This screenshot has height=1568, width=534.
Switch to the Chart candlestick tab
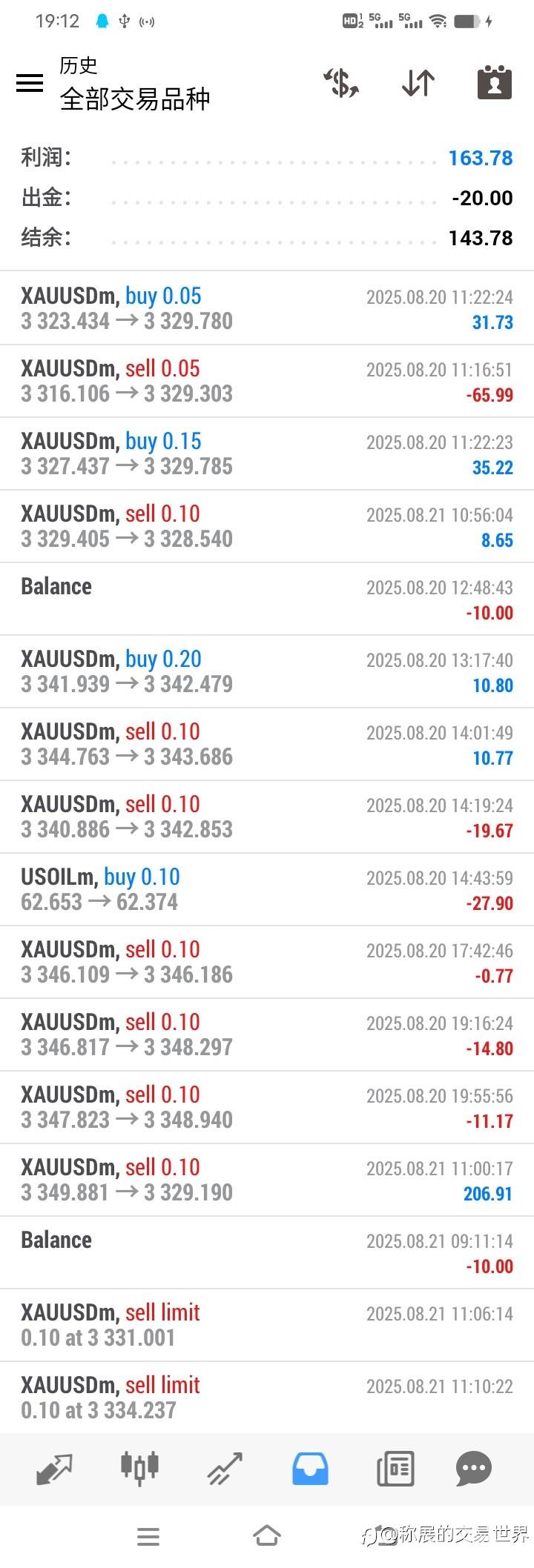(x=139, y=1467)
